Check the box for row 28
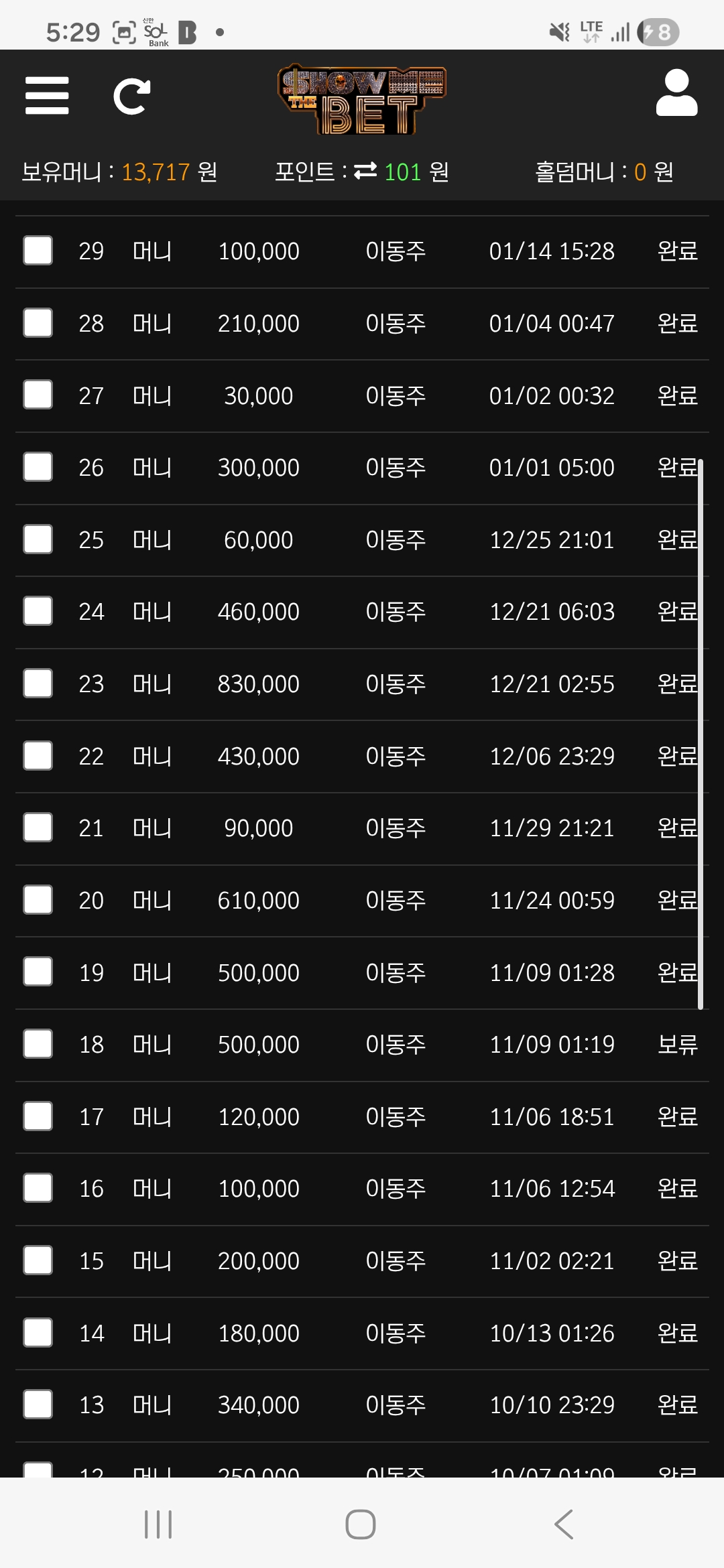 tap(38, 323)
